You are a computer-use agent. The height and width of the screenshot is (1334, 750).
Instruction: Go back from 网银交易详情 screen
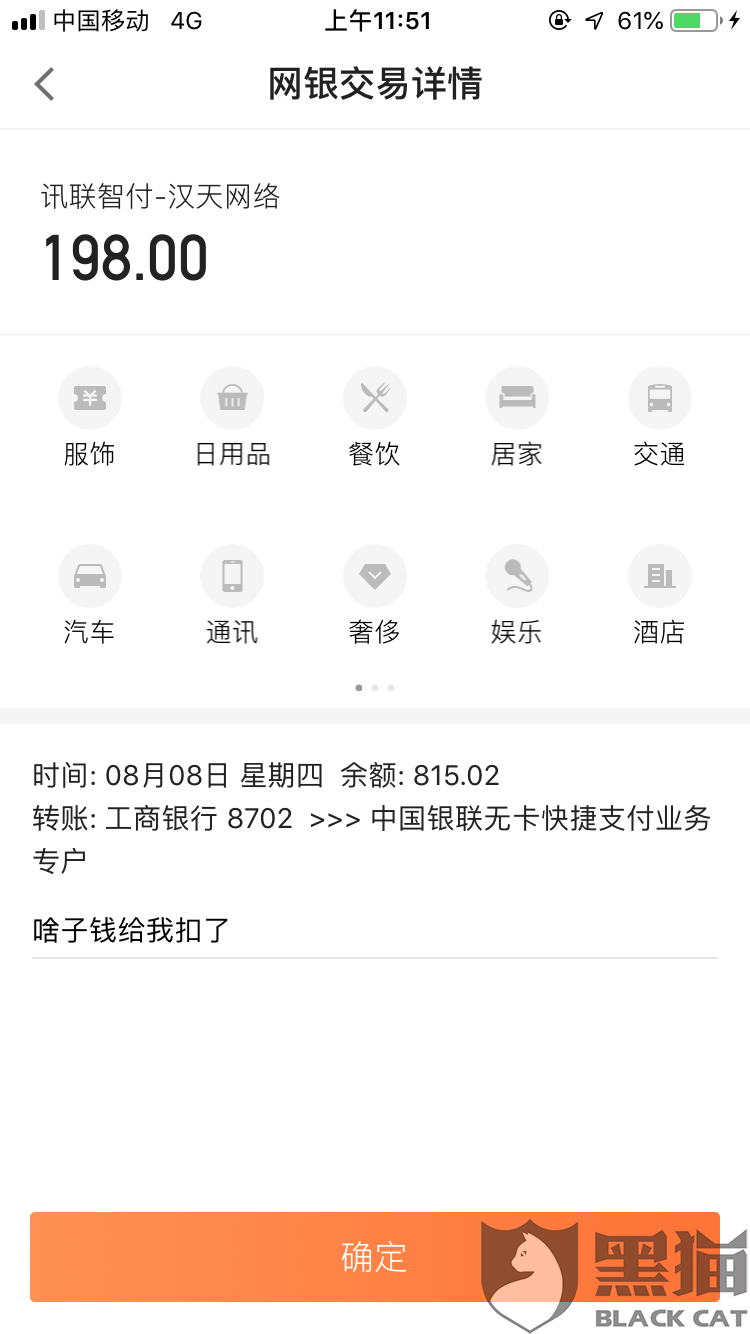tap(45, 84)
